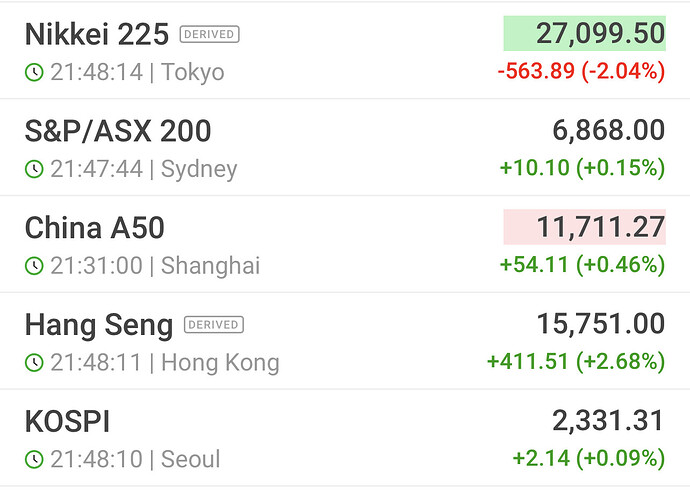Select the China A50 index

click(94, 228)
